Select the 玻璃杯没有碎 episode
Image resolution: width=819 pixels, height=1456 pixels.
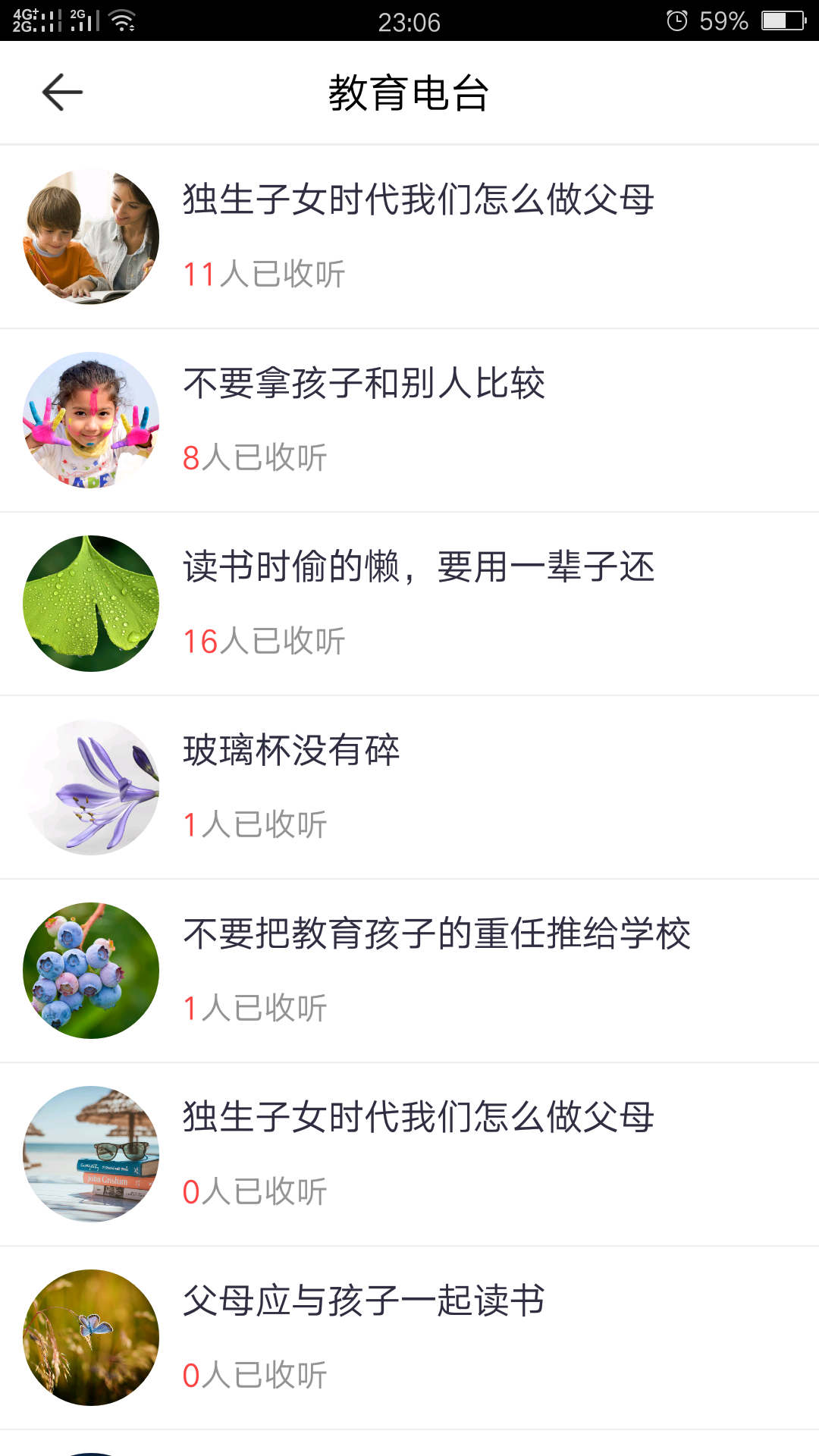pyautogui.click(x=291, y=751)
